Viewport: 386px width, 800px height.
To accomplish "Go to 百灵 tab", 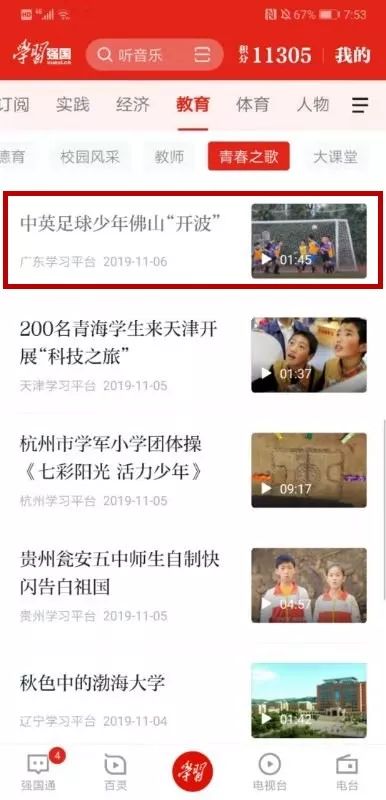I will pyautogui.click(x=115, y=771).
